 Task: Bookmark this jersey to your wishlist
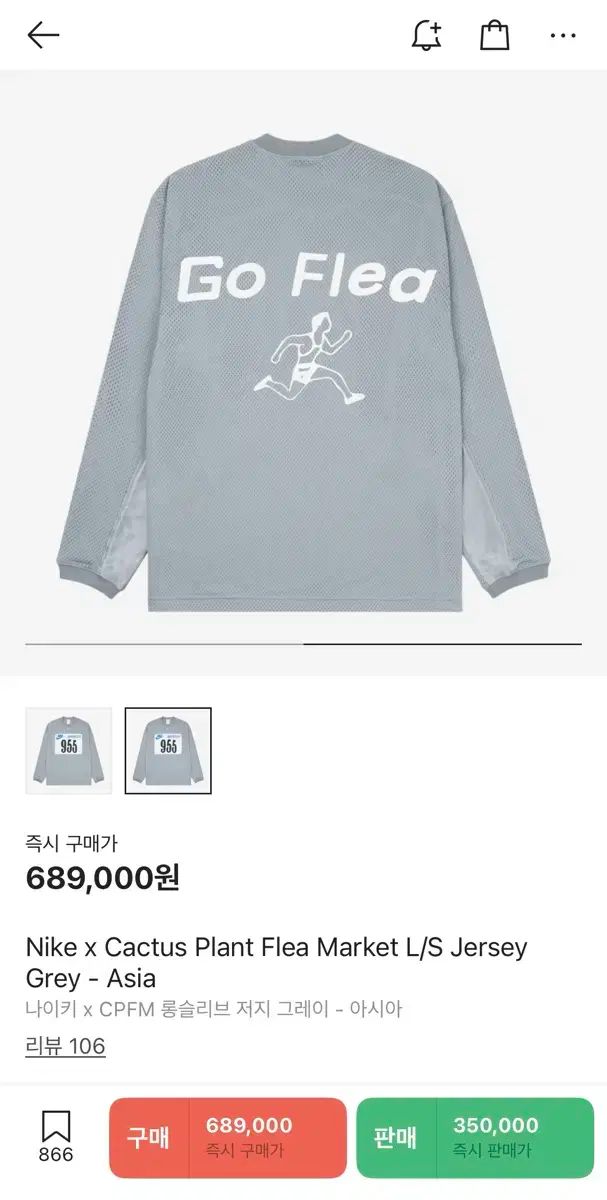pos(56,1136)
